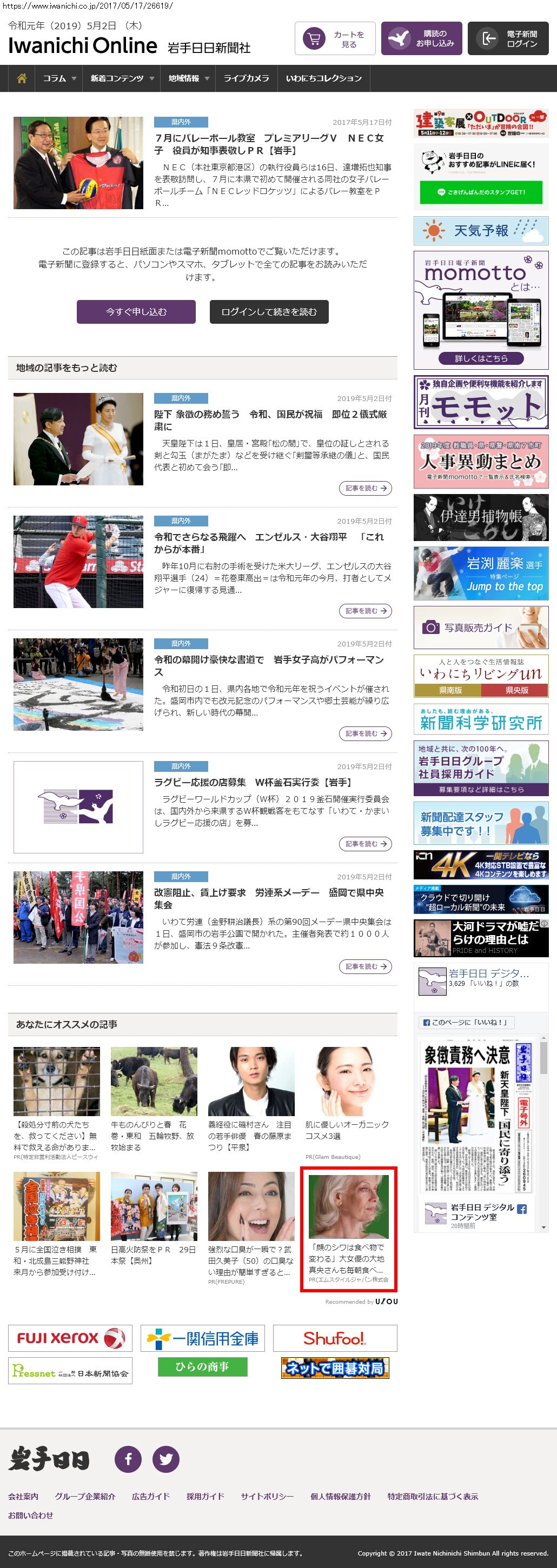Open the ライブカメラ page
This screenshot has width=557, height=1568.
coord(246,78)
